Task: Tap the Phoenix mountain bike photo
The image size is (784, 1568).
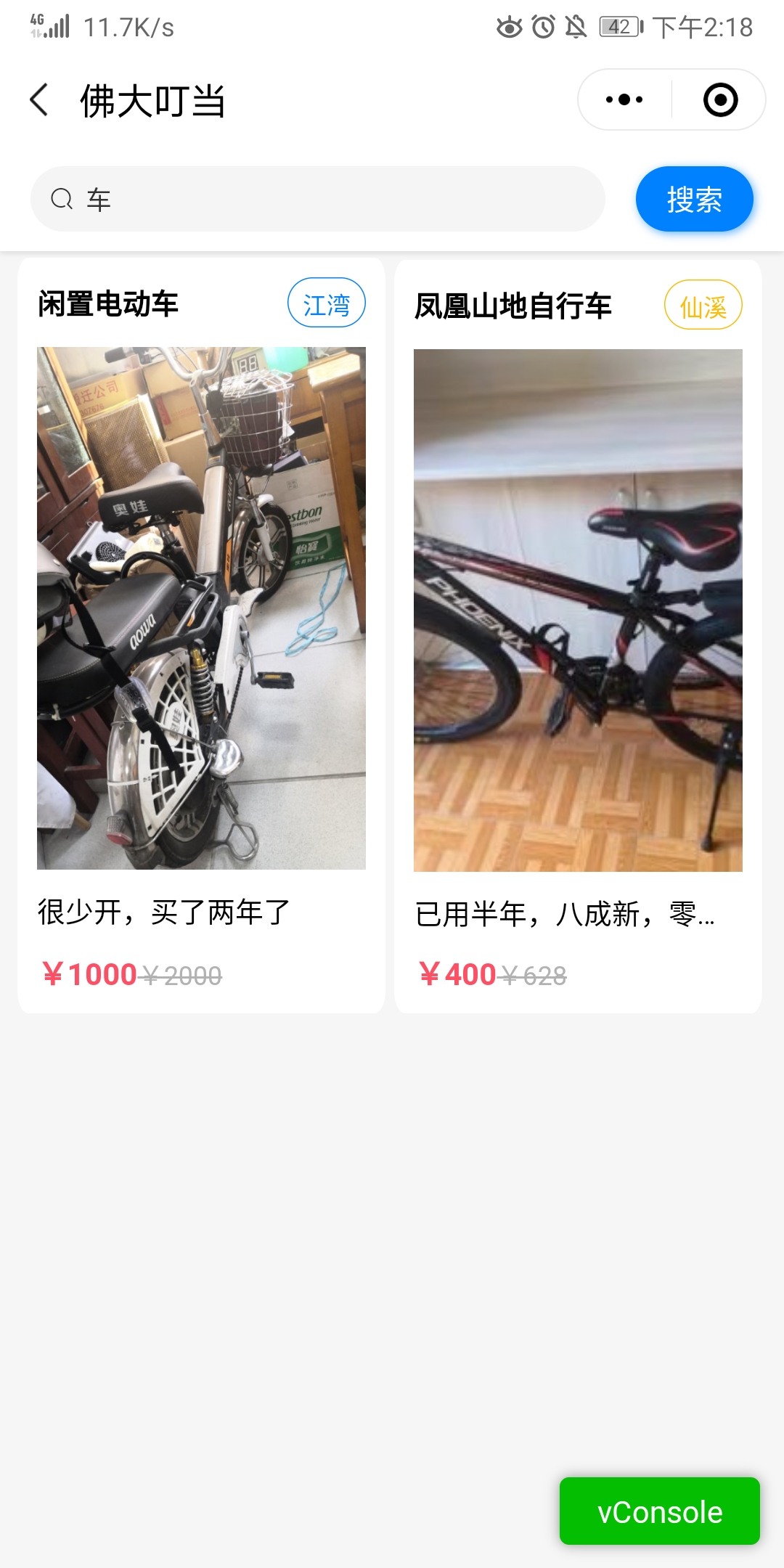Action: [x=579, y=610]
